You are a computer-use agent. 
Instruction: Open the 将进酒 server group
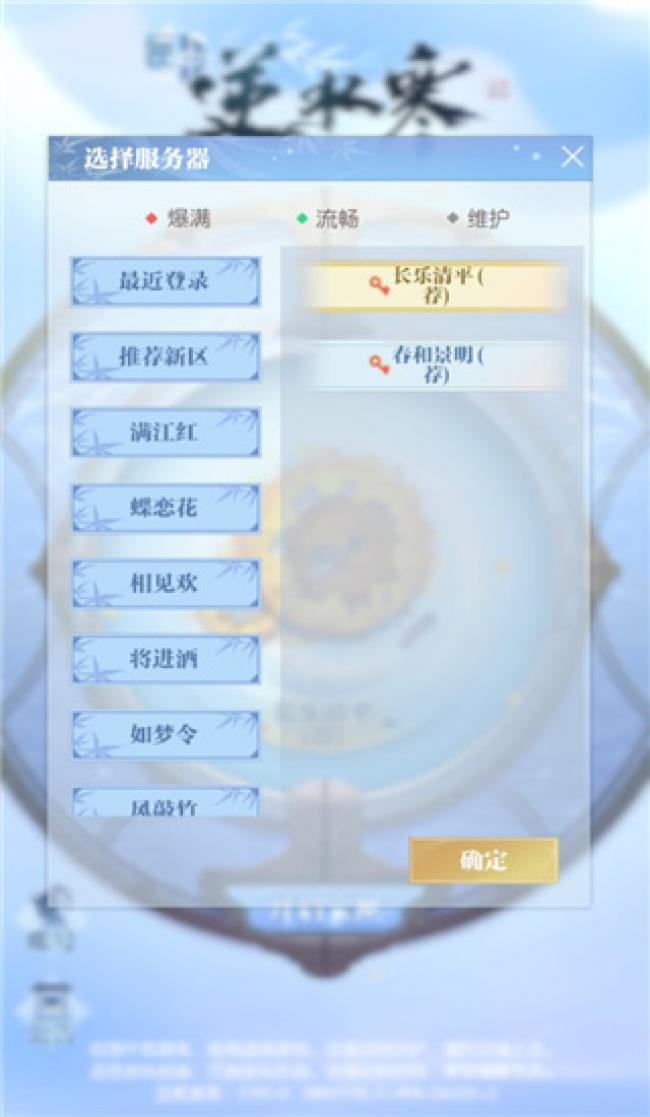(165, 659)
